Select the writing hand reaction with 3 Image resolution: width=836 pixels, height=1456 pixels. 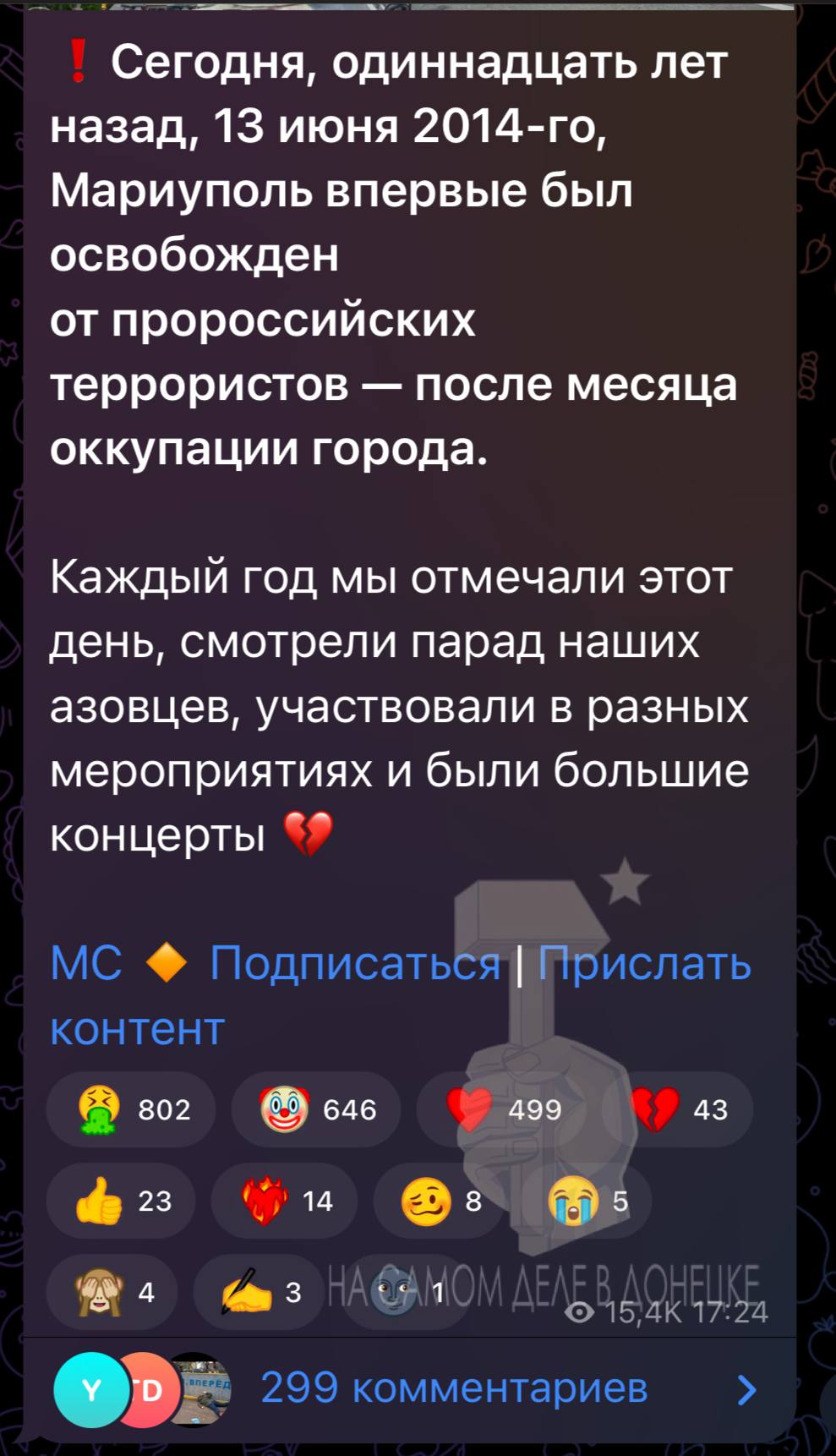(260, 1292)
